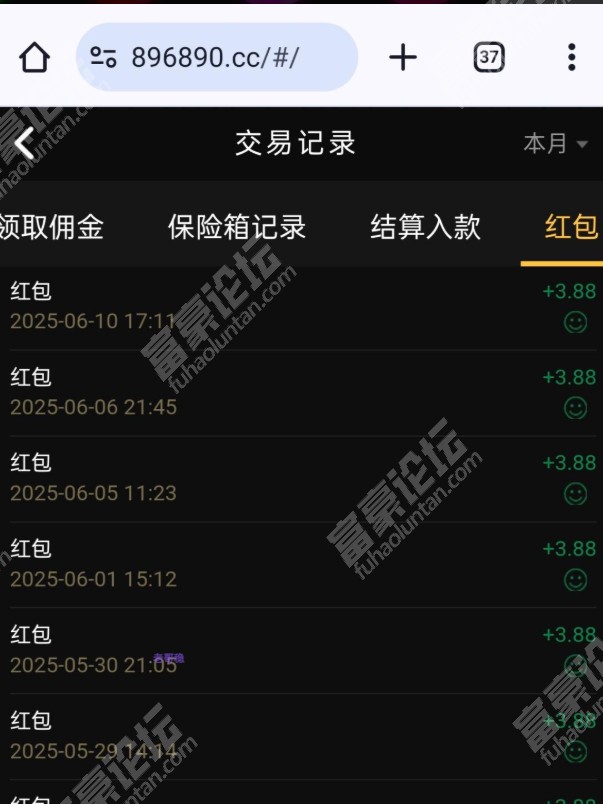Viewport: 603px width, 804px height.
Task: Select the 红包 tab
Action: pos(570,227)
